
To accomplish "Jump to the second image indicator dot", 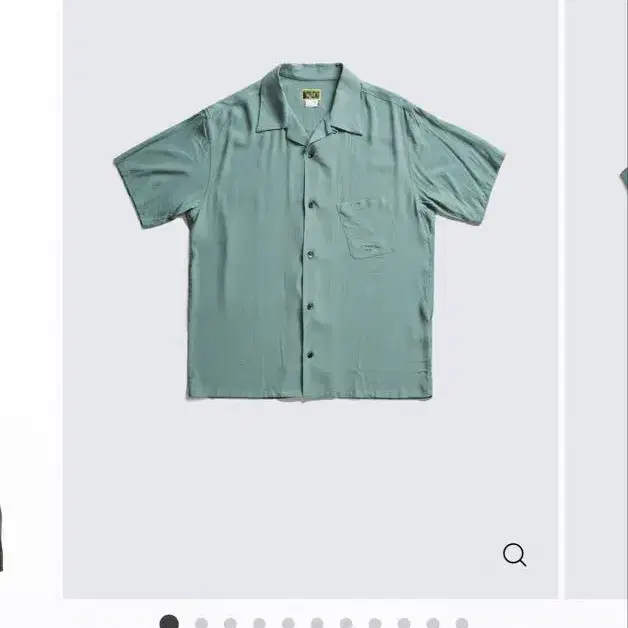I will pos(201,623).
